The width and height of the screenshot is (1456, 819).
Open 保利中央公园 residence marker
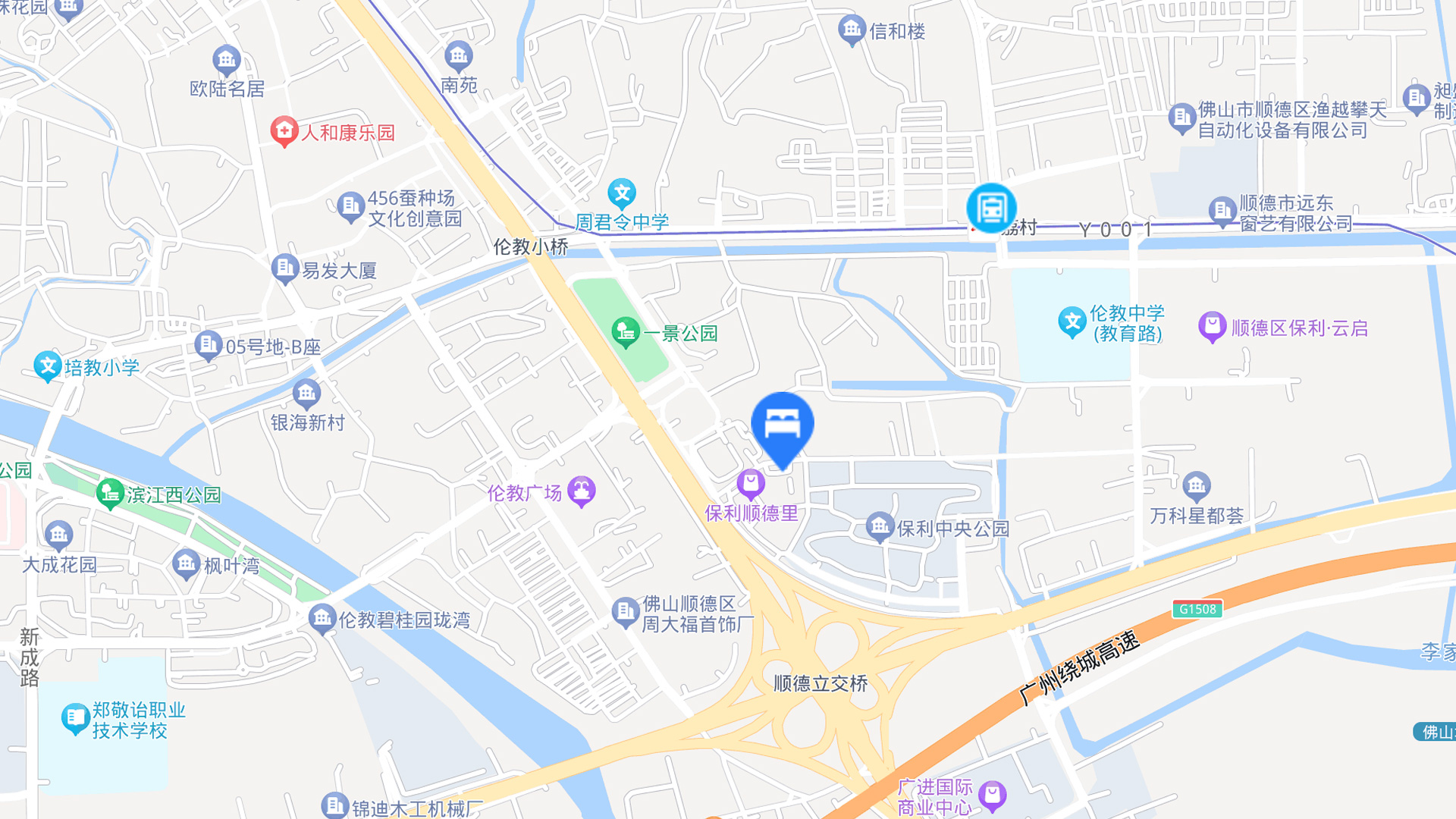880,526
